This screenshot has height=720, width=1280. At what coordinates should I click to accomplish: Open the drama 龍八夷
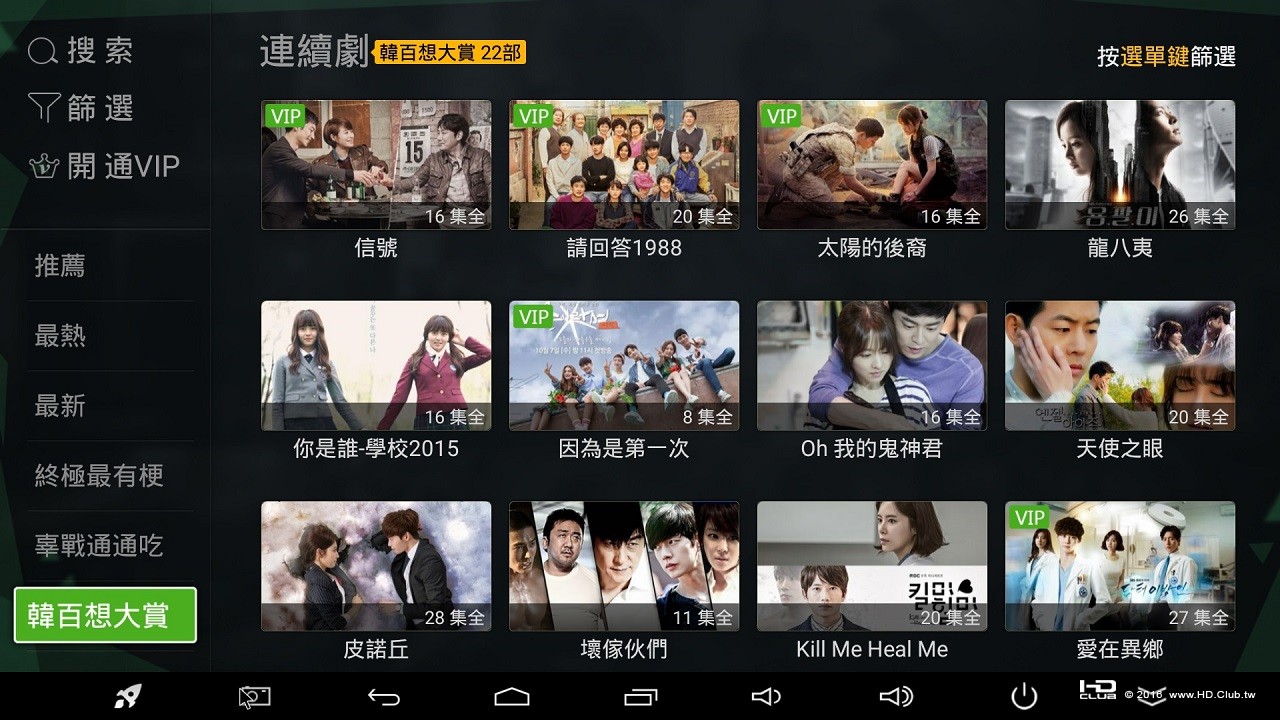[x=1120, y=166]
